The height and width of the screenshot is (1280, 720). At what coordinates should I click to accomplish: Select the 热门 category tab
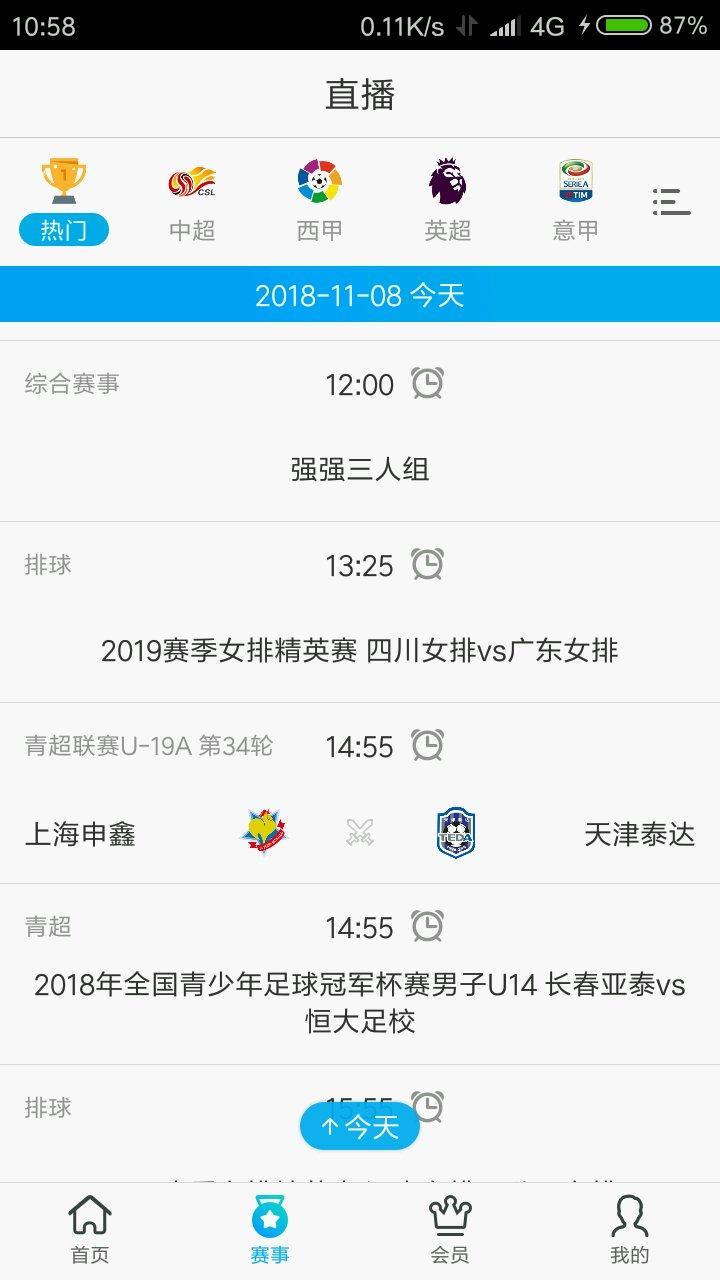coord(64,202)
